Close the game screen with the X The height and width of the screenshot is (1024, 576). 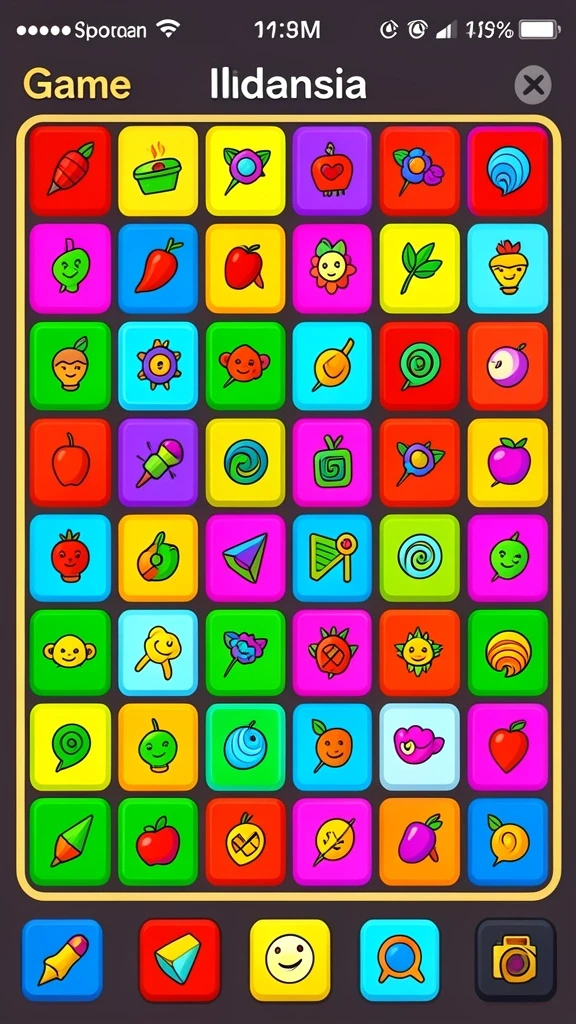(532, 86)
